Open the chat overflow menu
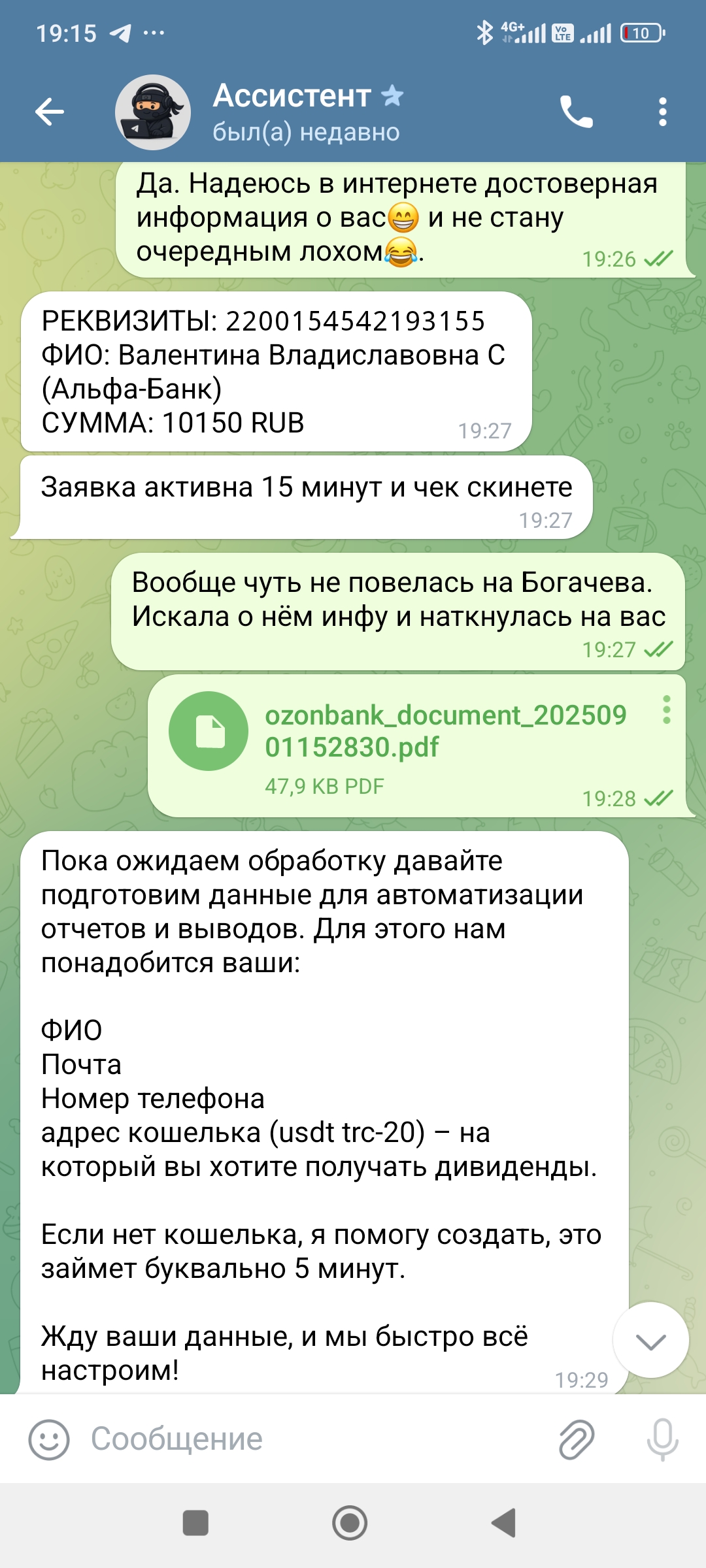 [x=662, y=112]
